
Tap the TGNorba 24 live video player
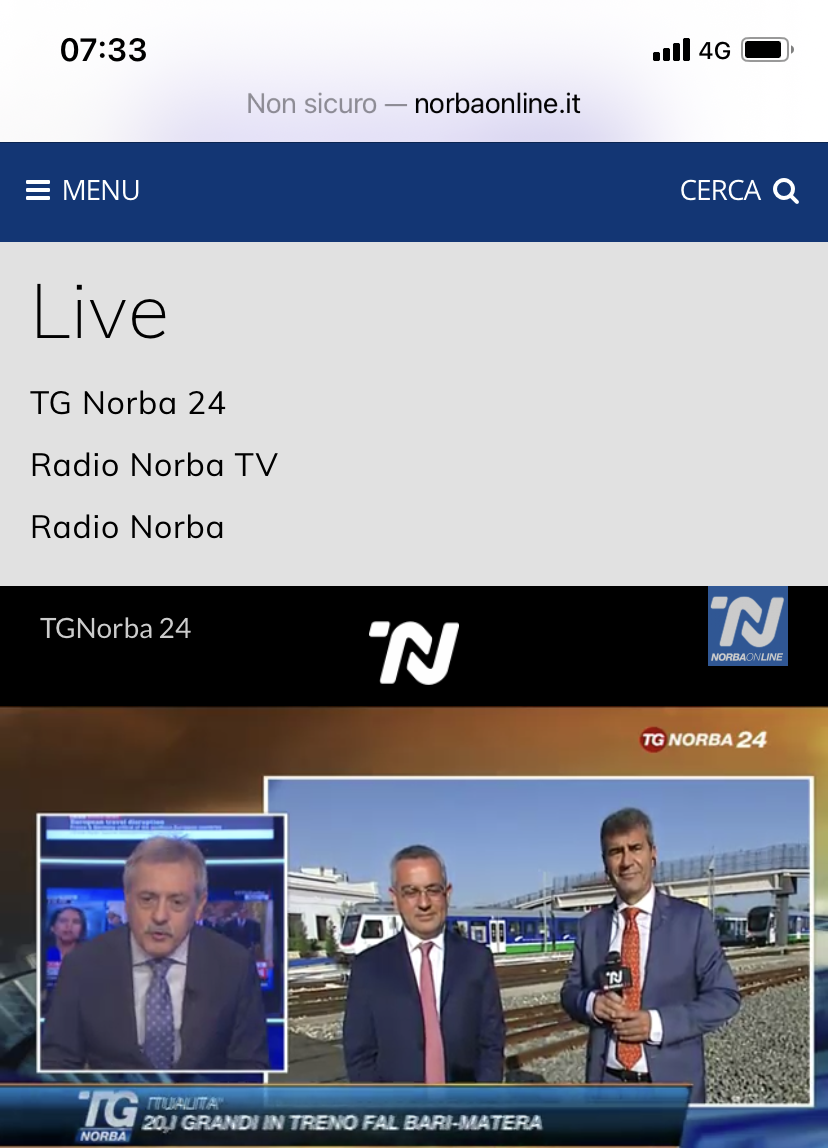coord(414,925)
